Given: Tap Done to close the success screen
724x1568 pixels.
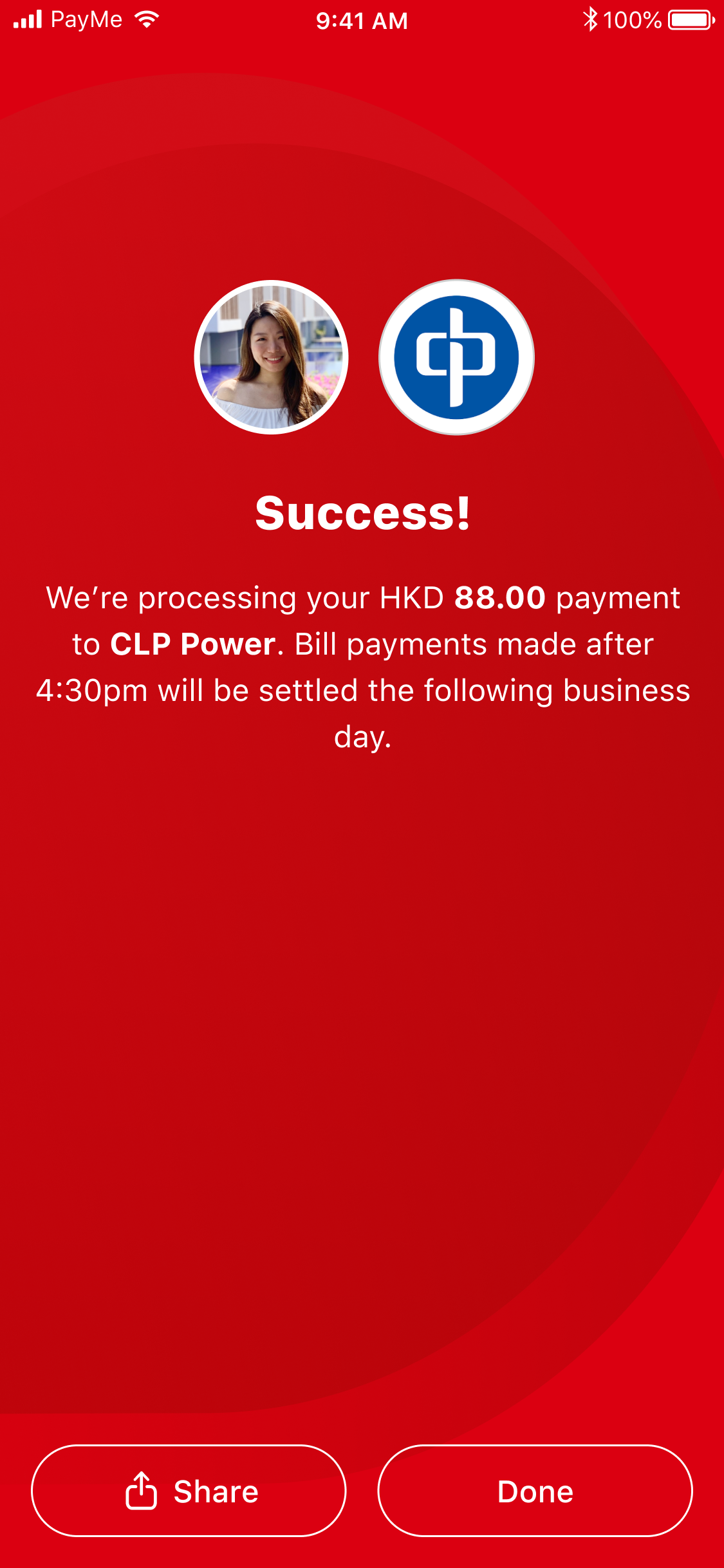Looking at the screenshot, I should point(535,1491).
